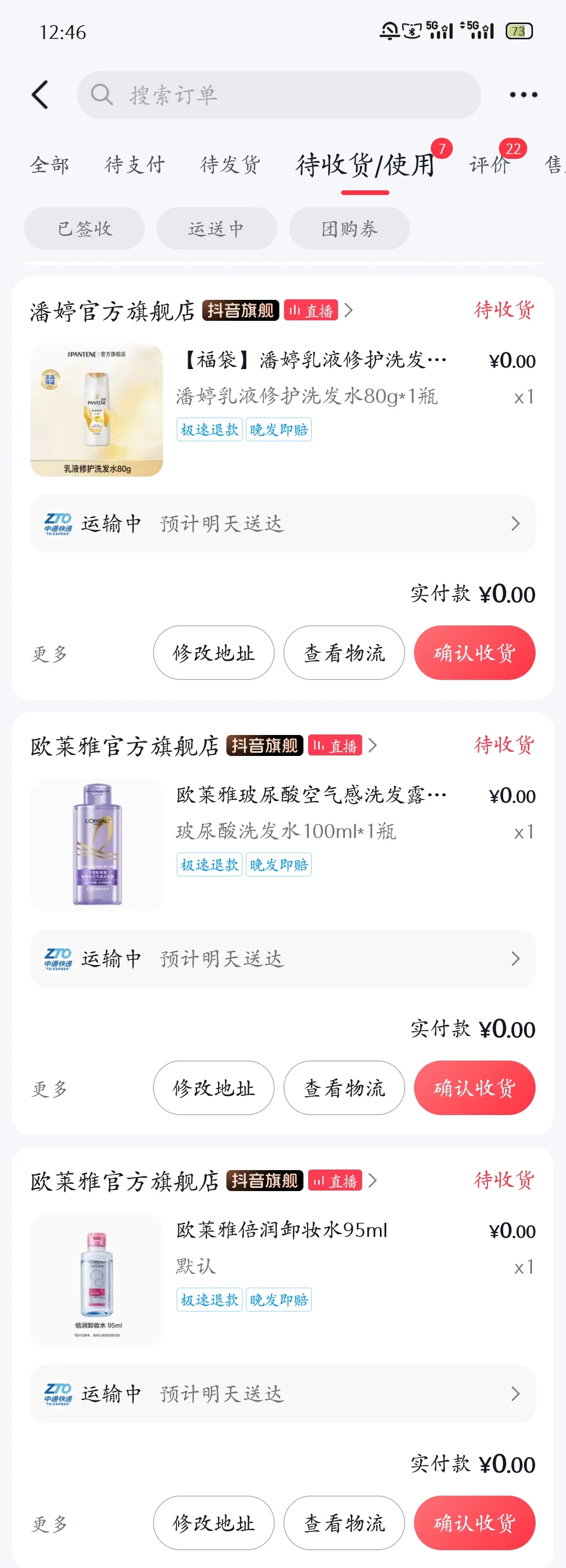The width and height of the screenshot is (566, 1568).
Task: Switch to the 待发货 tab
Action: [230, 165]
